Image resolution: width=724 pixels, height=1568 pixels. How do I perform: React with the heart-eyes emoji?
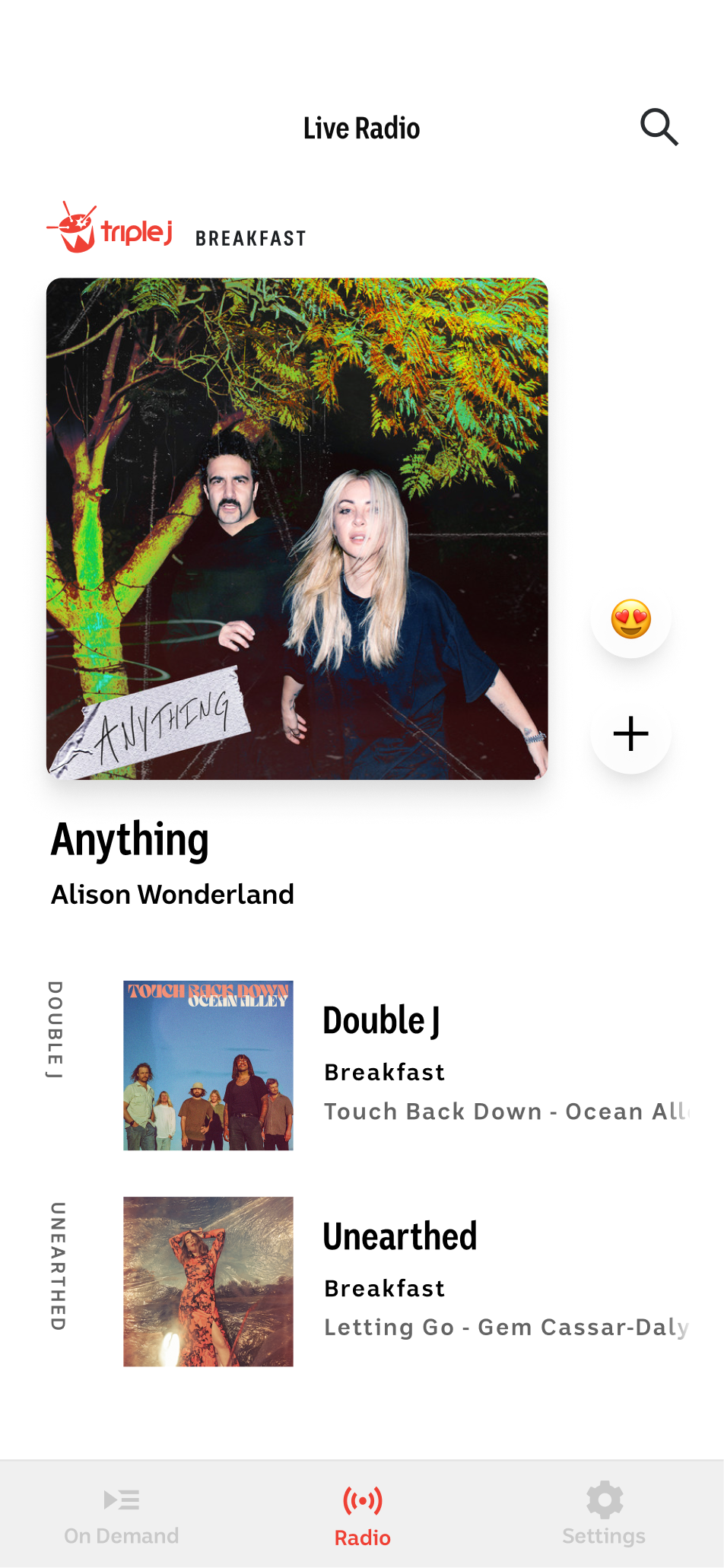pos(630,619)
